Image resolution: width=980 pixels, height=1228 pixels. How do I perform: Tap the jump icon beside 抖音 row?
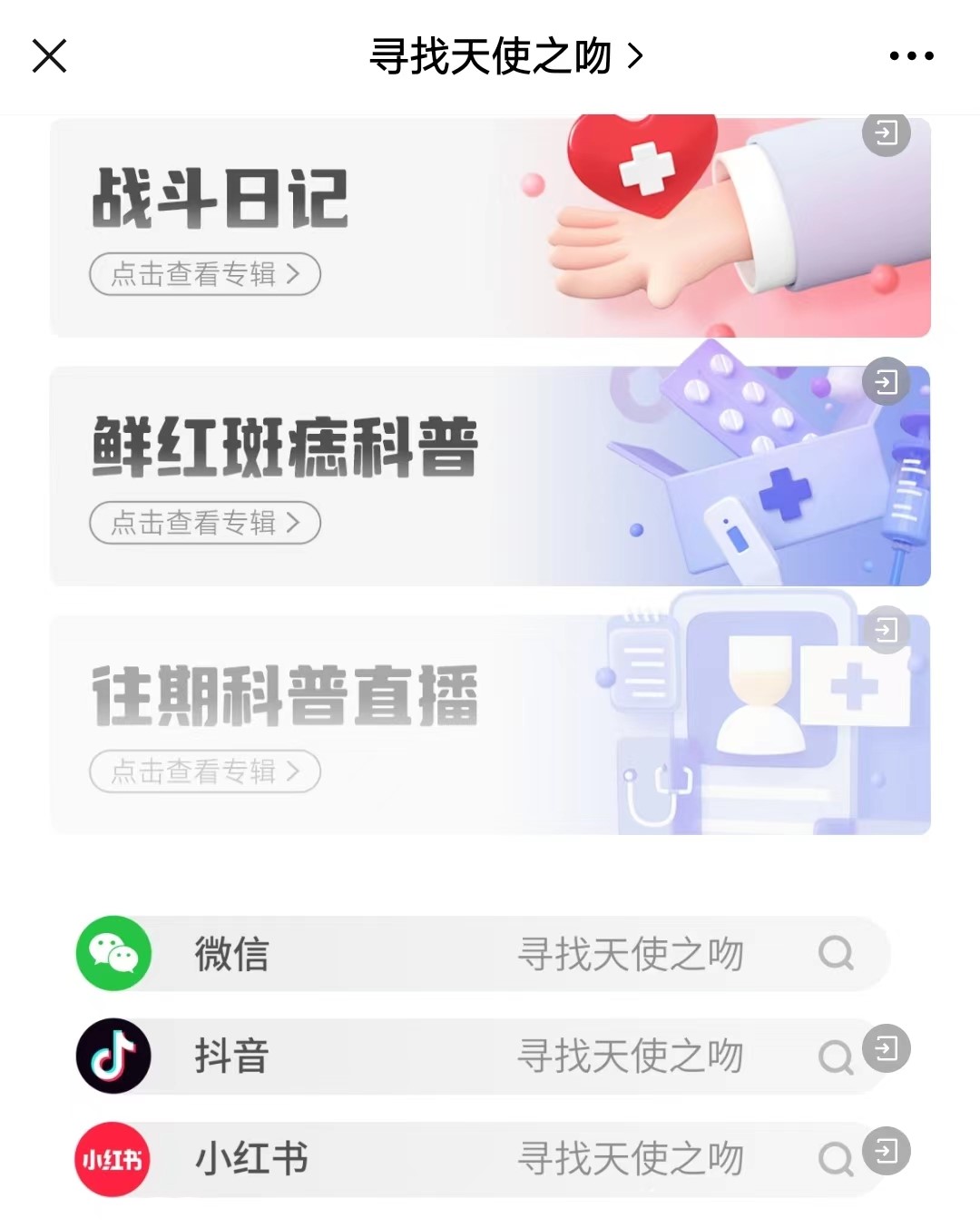[x=886, y=1049]
